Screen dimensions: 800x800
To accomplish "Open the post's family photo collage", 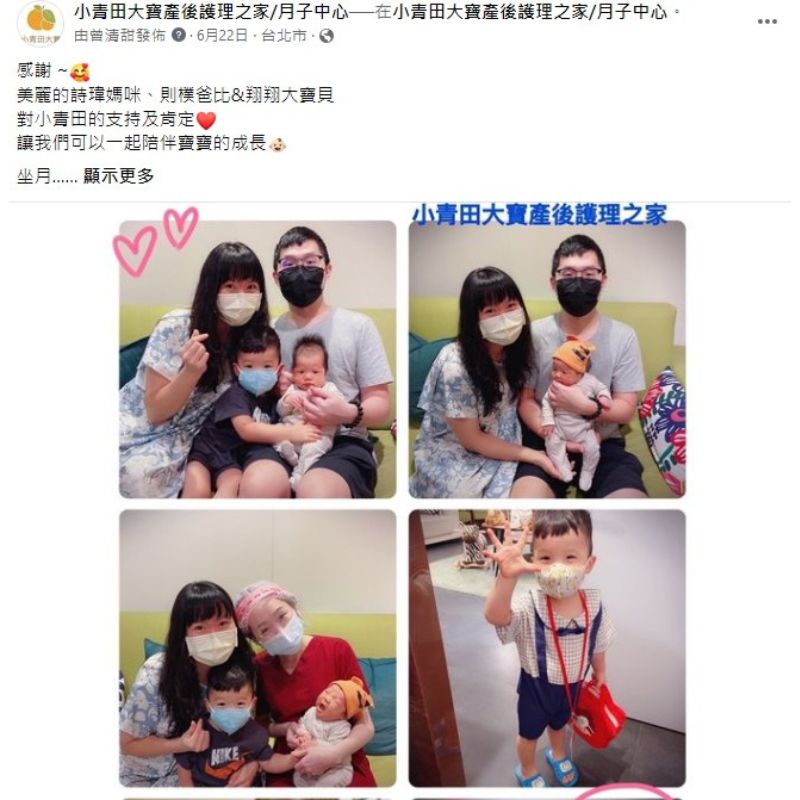I will 401,500.
